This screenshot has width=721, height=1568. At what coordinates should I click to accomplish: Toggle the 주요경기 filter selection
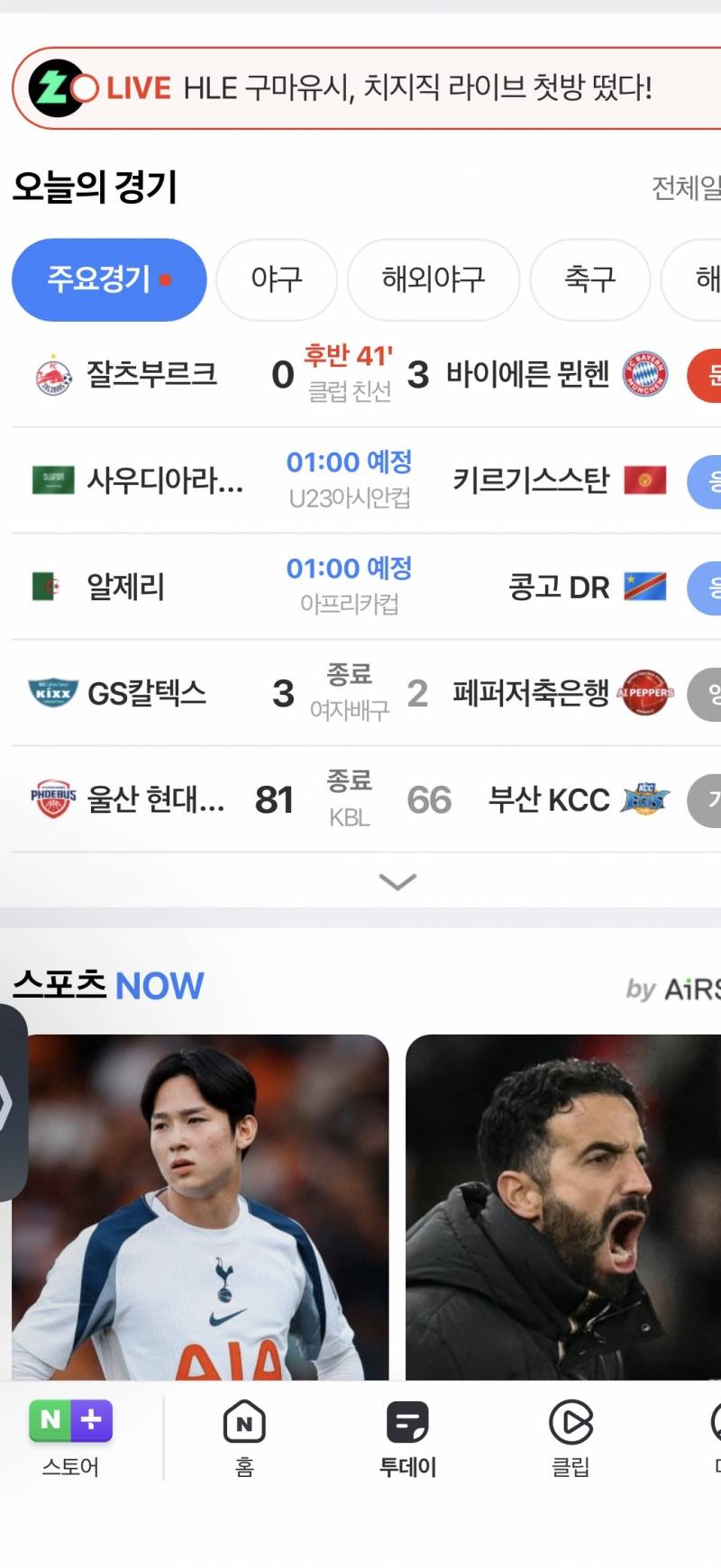click(x=108, y=280)
